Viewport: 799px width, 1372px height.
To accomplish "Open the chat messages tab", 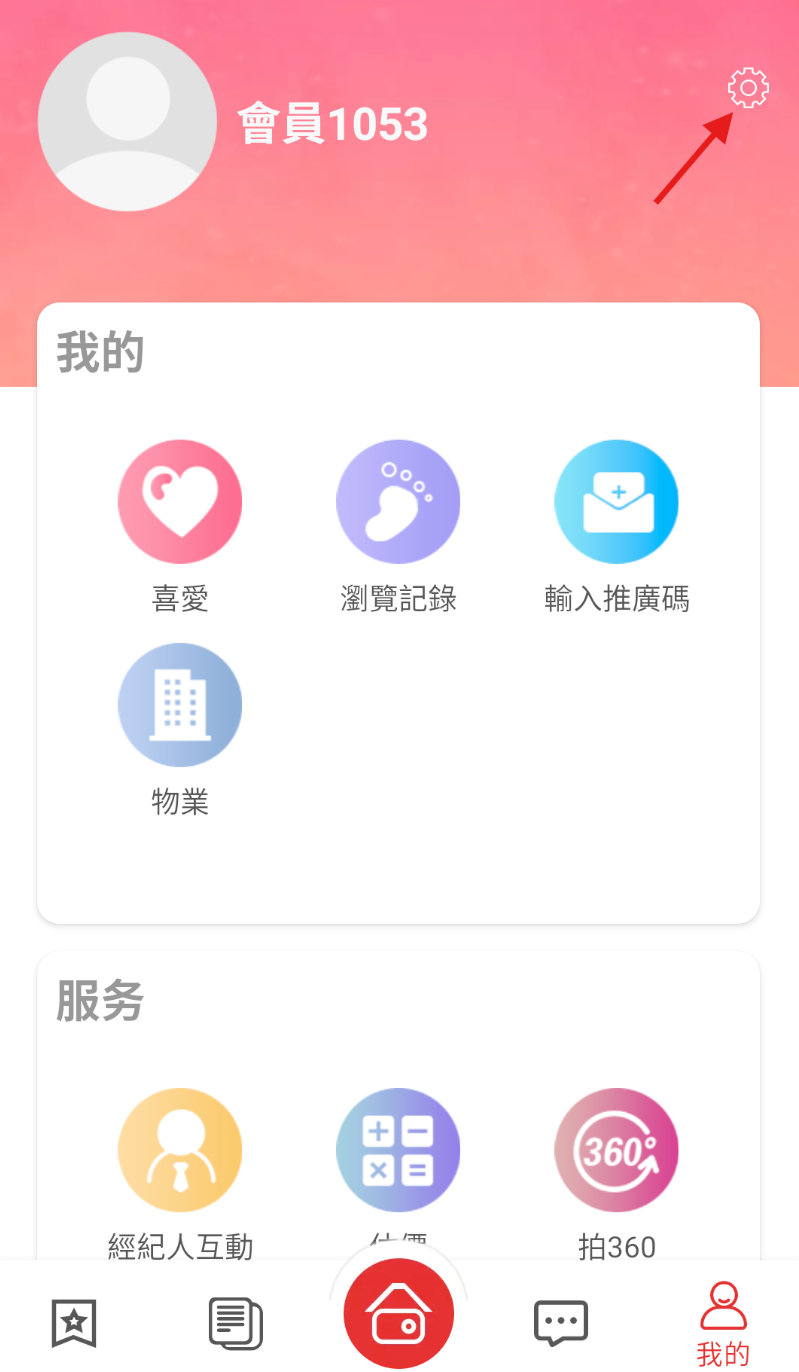I will pyautogui.click(x=561, y=1323).
